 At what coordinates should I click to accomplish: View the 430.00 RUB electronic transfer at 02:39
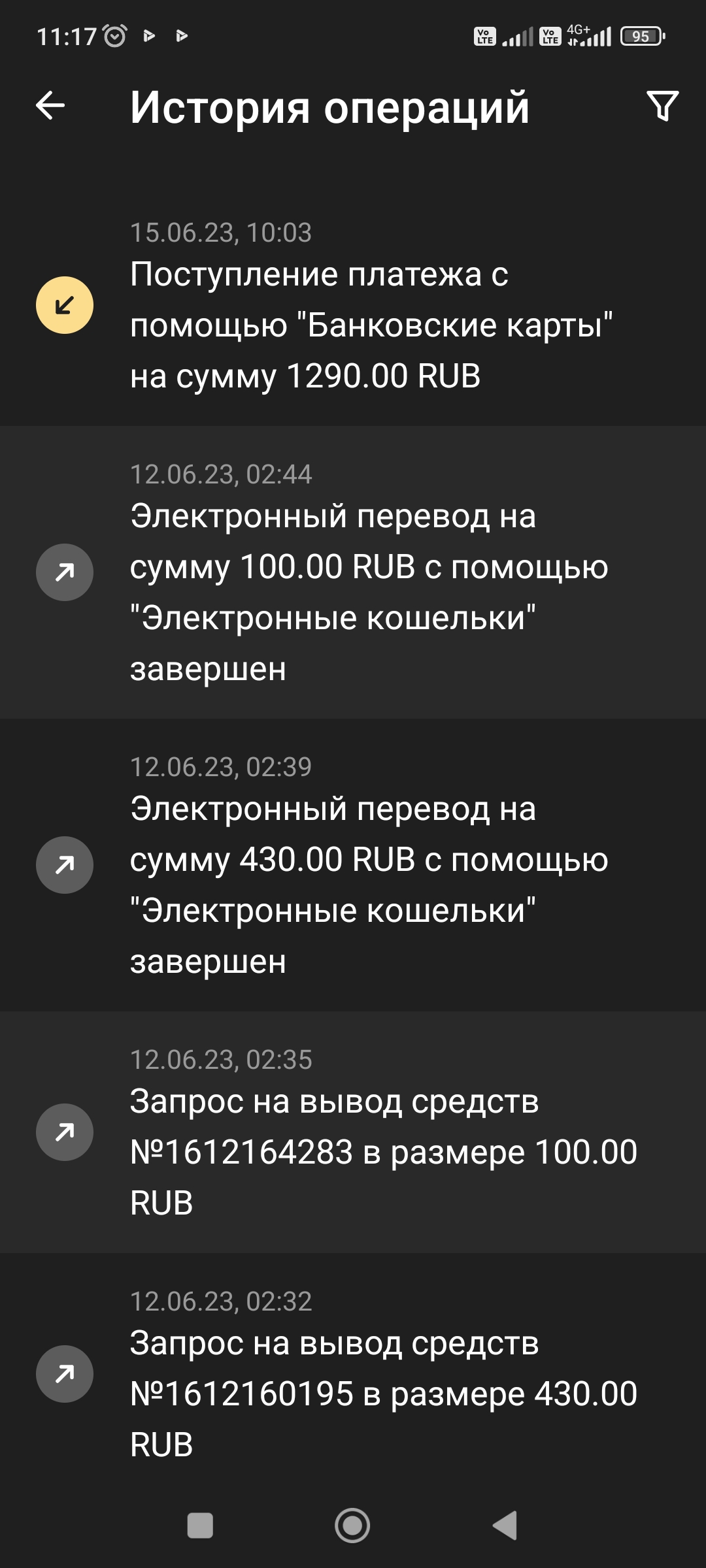pyautogui.click(x=353, y=865)
